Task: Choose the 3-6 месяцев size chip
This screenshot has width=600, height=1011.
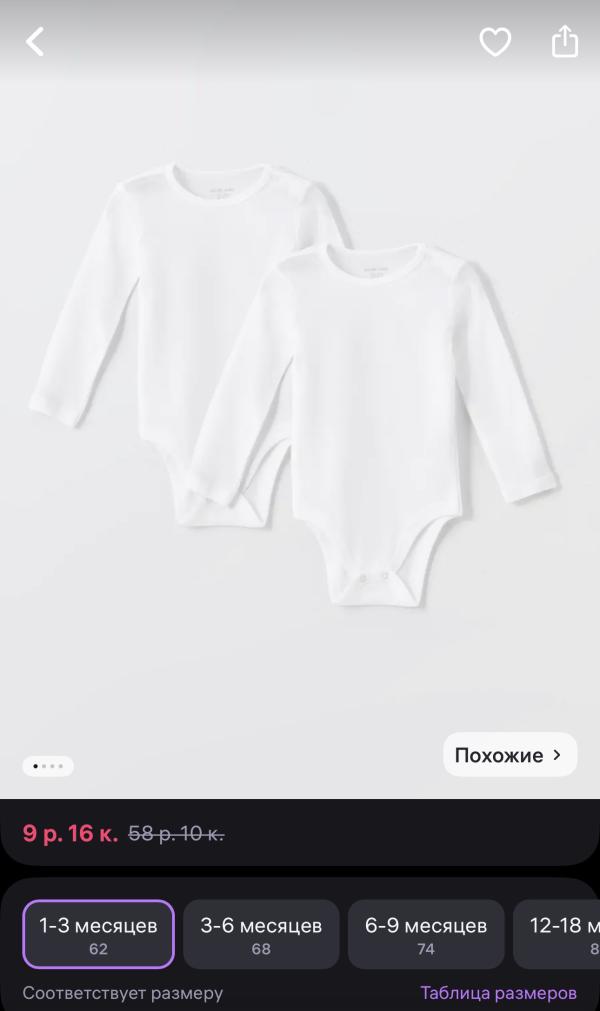Action: tap(261, 934)
